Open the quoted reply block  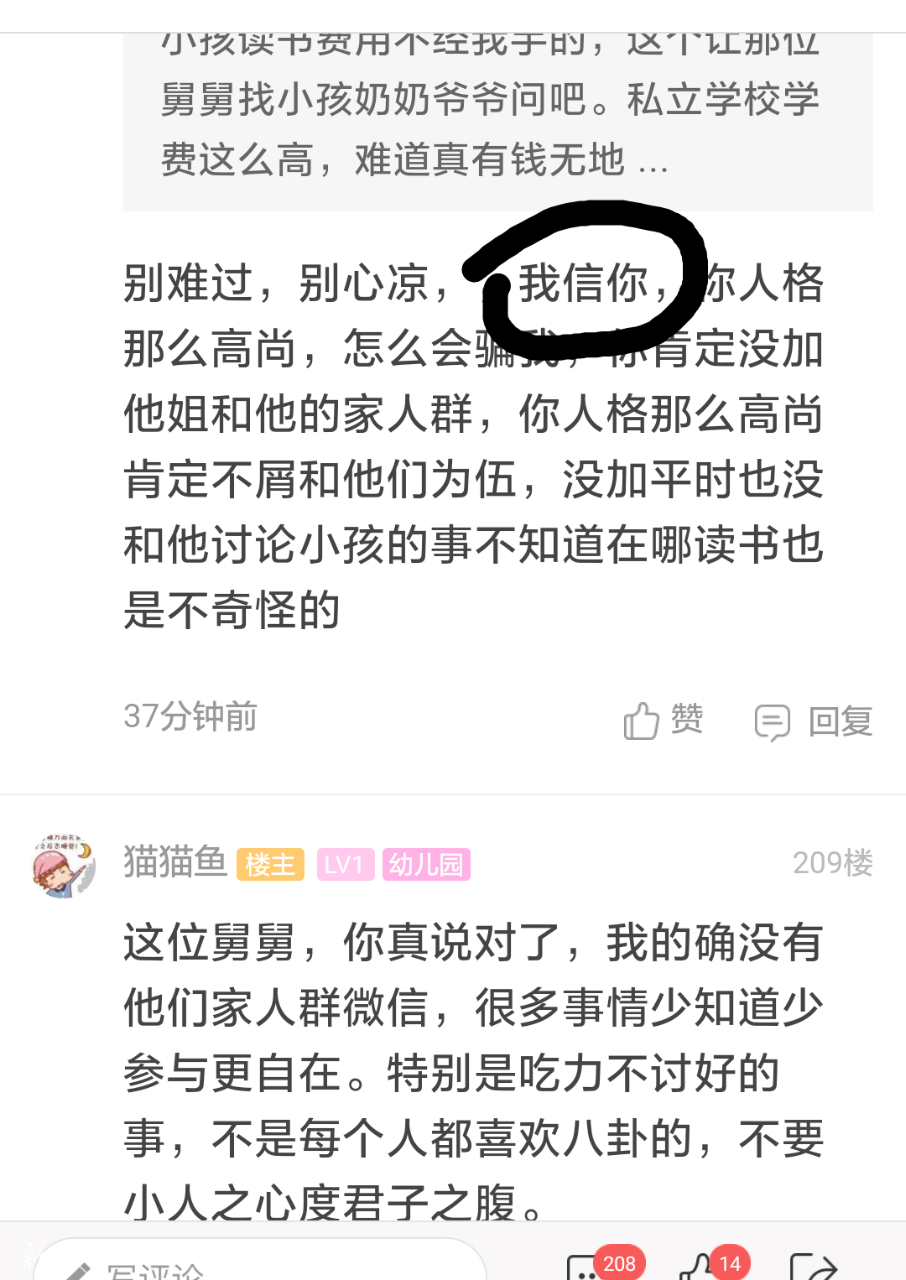tap(497, 120)
